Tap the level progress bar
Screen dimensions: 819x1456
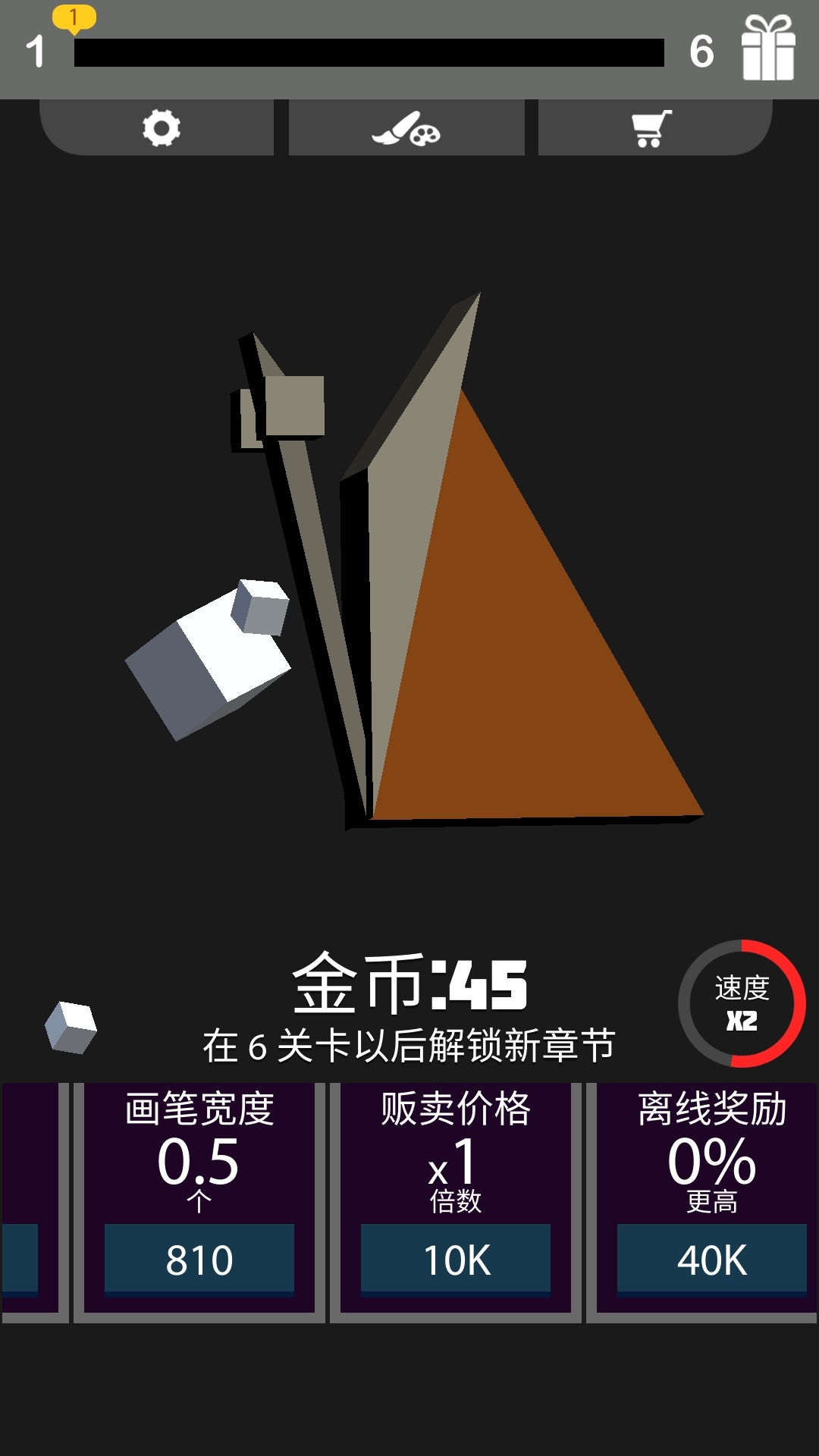tap(372, 52)
